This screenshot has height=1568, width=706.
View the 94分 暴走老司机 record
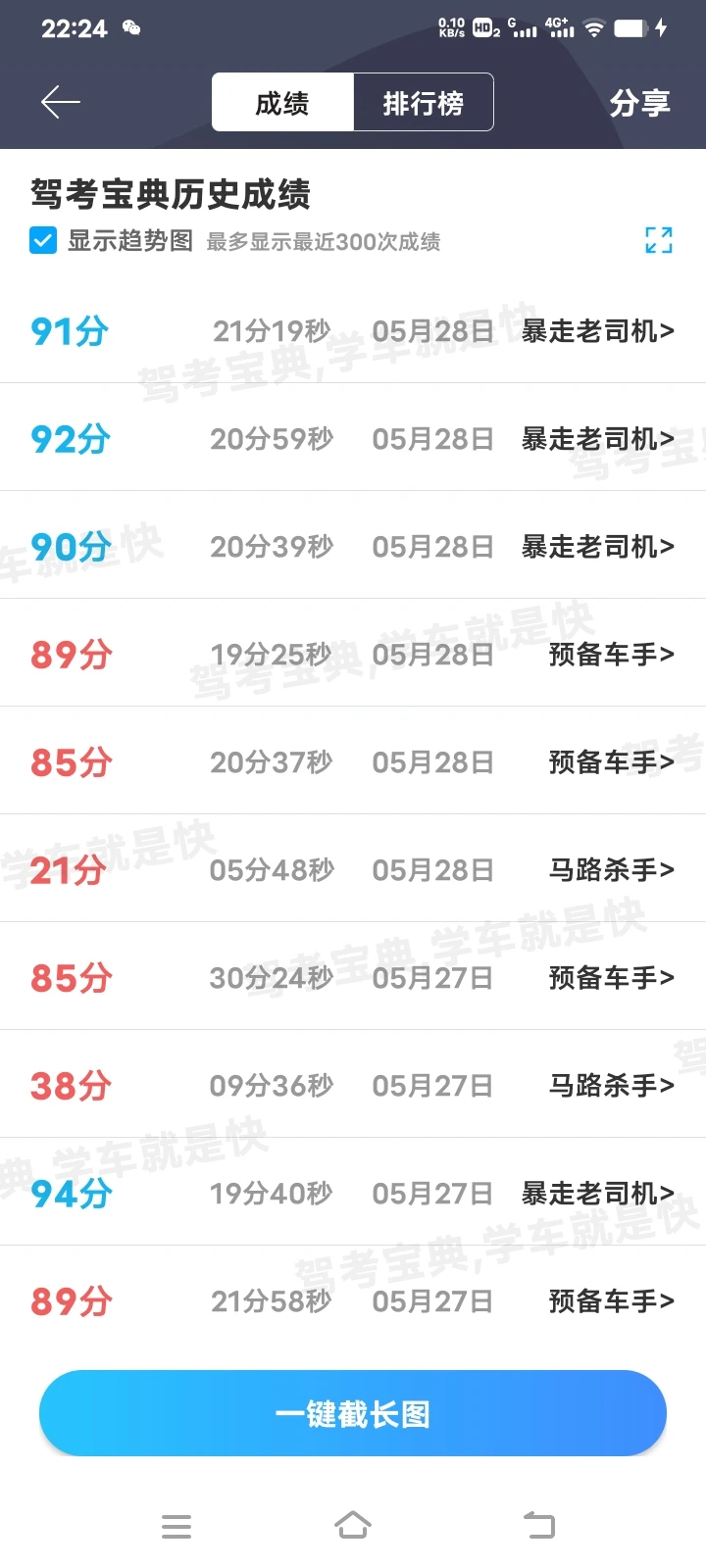pos(353,1192)
